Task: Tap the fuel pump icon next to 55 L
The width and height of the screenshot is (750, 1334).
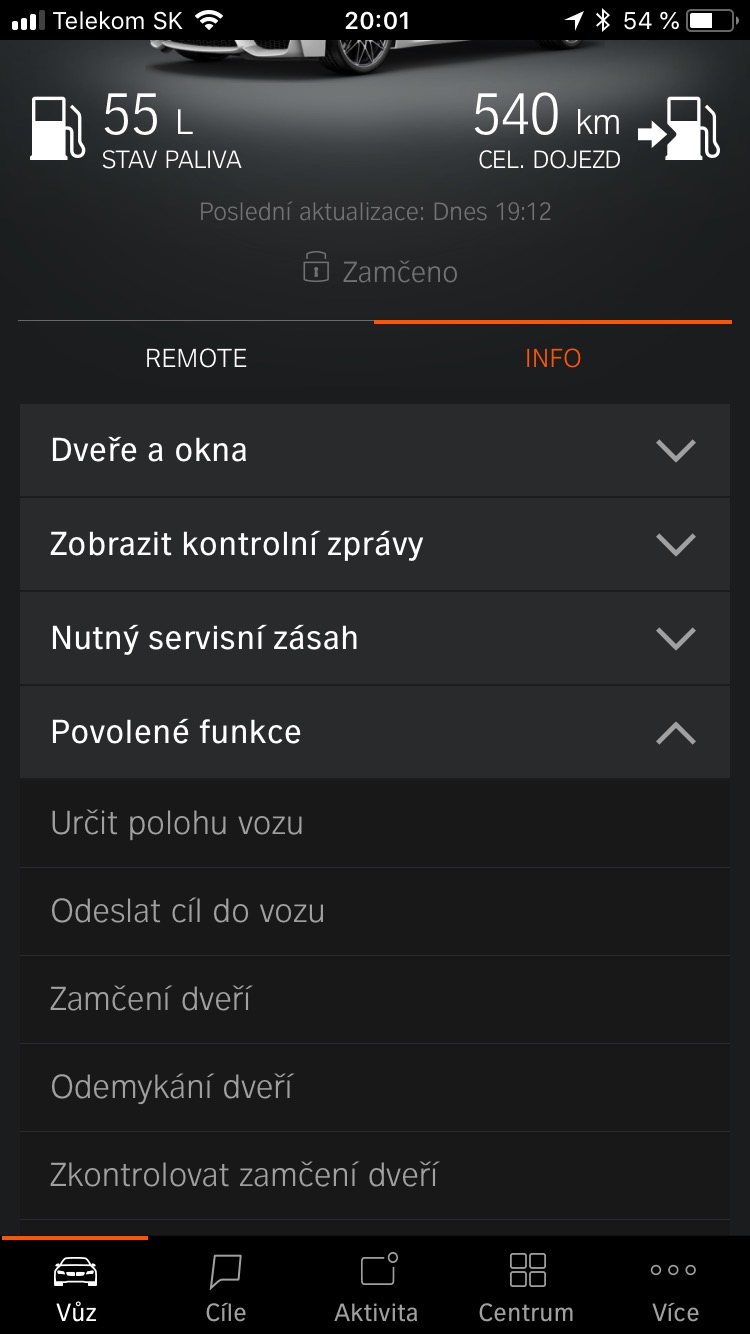Action: click(57, 130)
